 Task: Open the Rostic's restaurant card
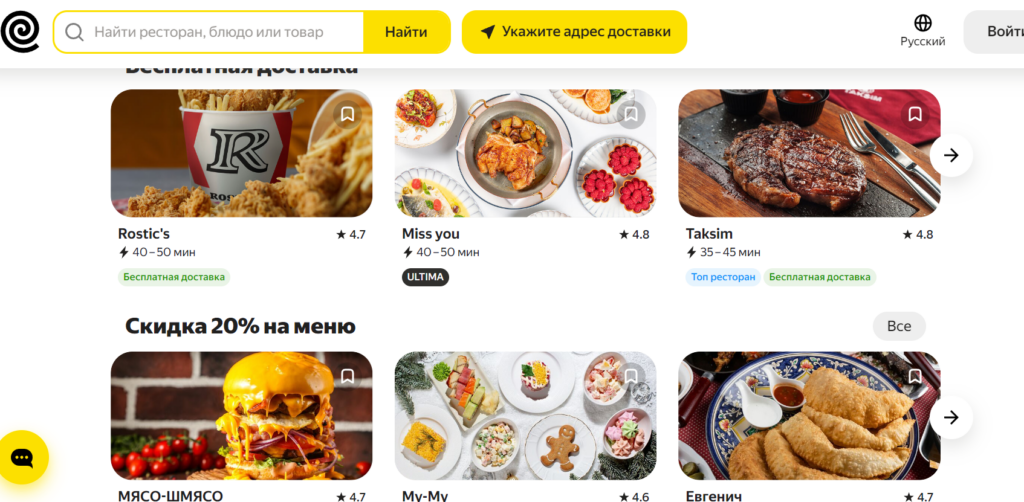[x=241, y=154]
